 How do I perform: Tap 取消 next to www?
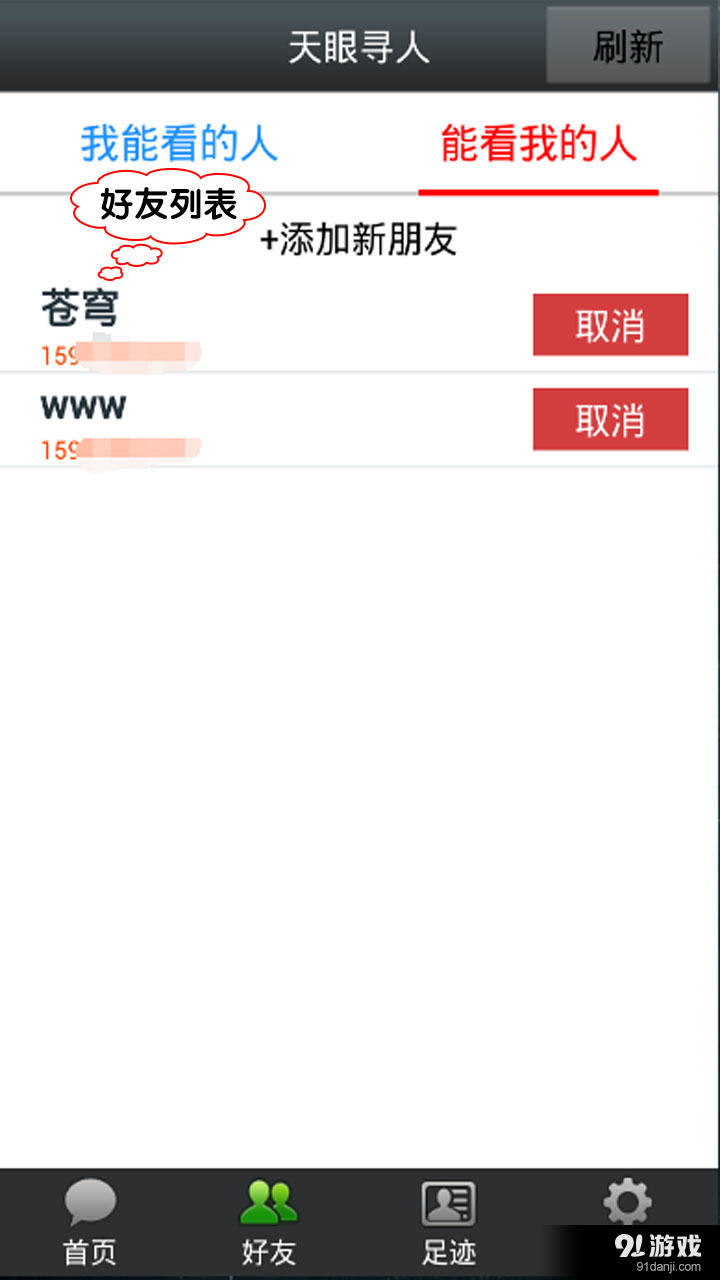tap(610, 420)
